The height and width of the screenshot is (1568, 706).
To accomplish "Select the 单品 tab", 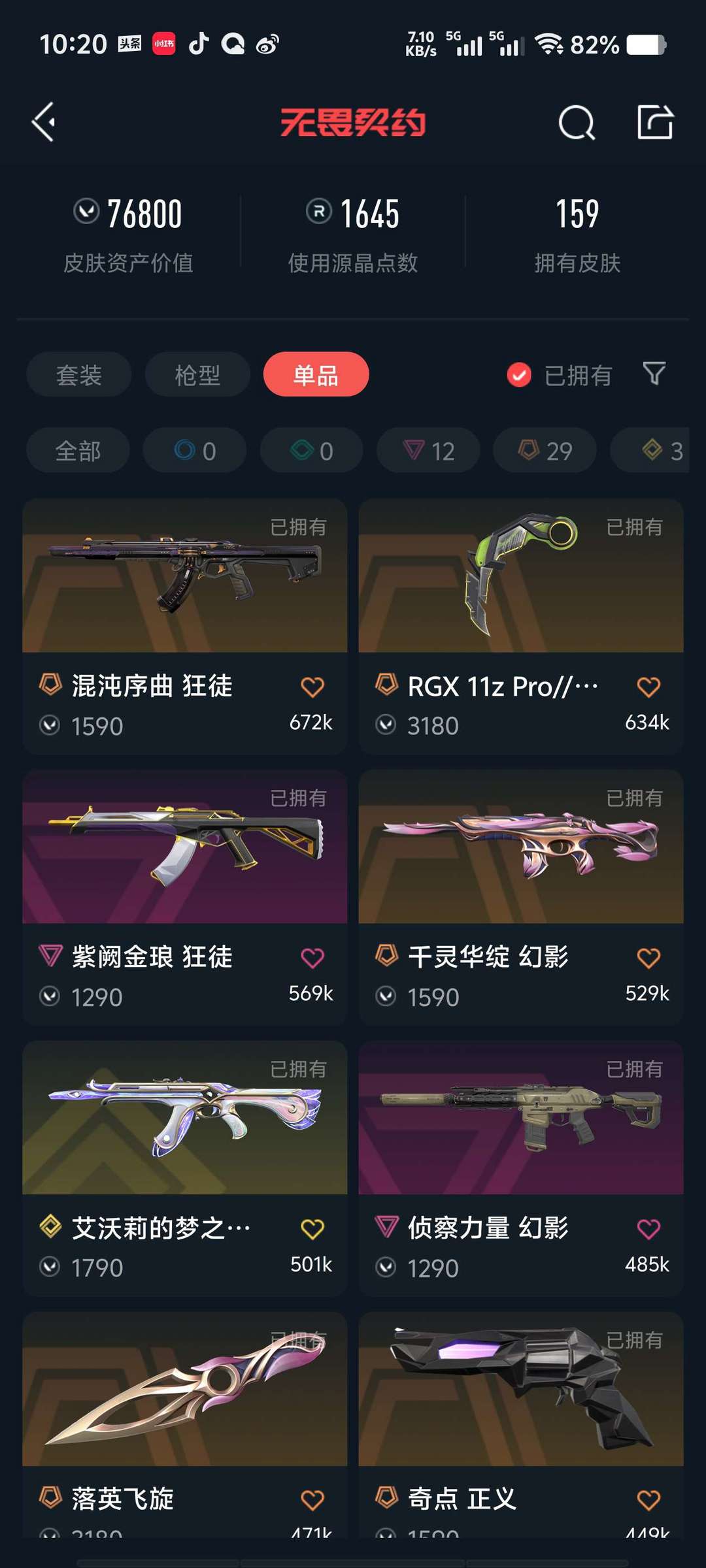I will coord(316,375).
